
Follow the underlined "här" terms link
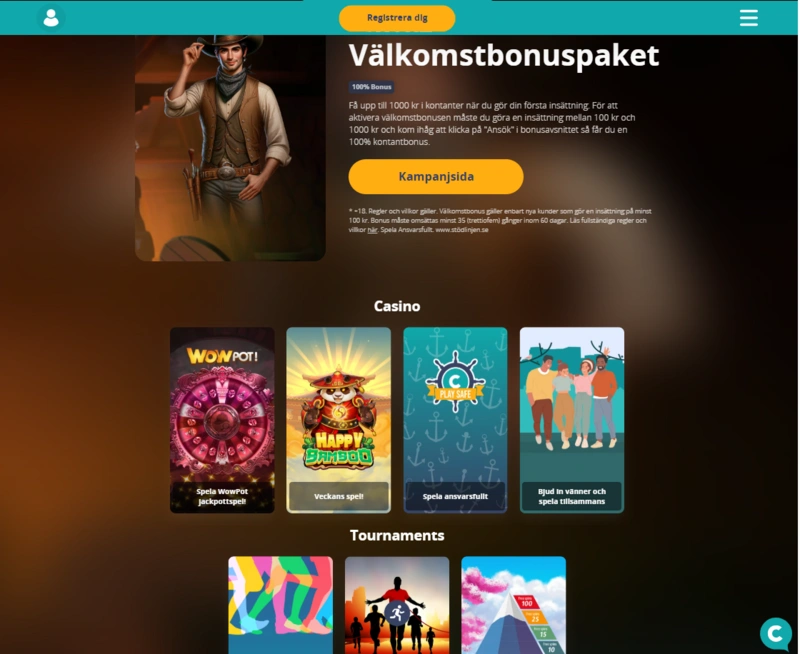[372, 229]
